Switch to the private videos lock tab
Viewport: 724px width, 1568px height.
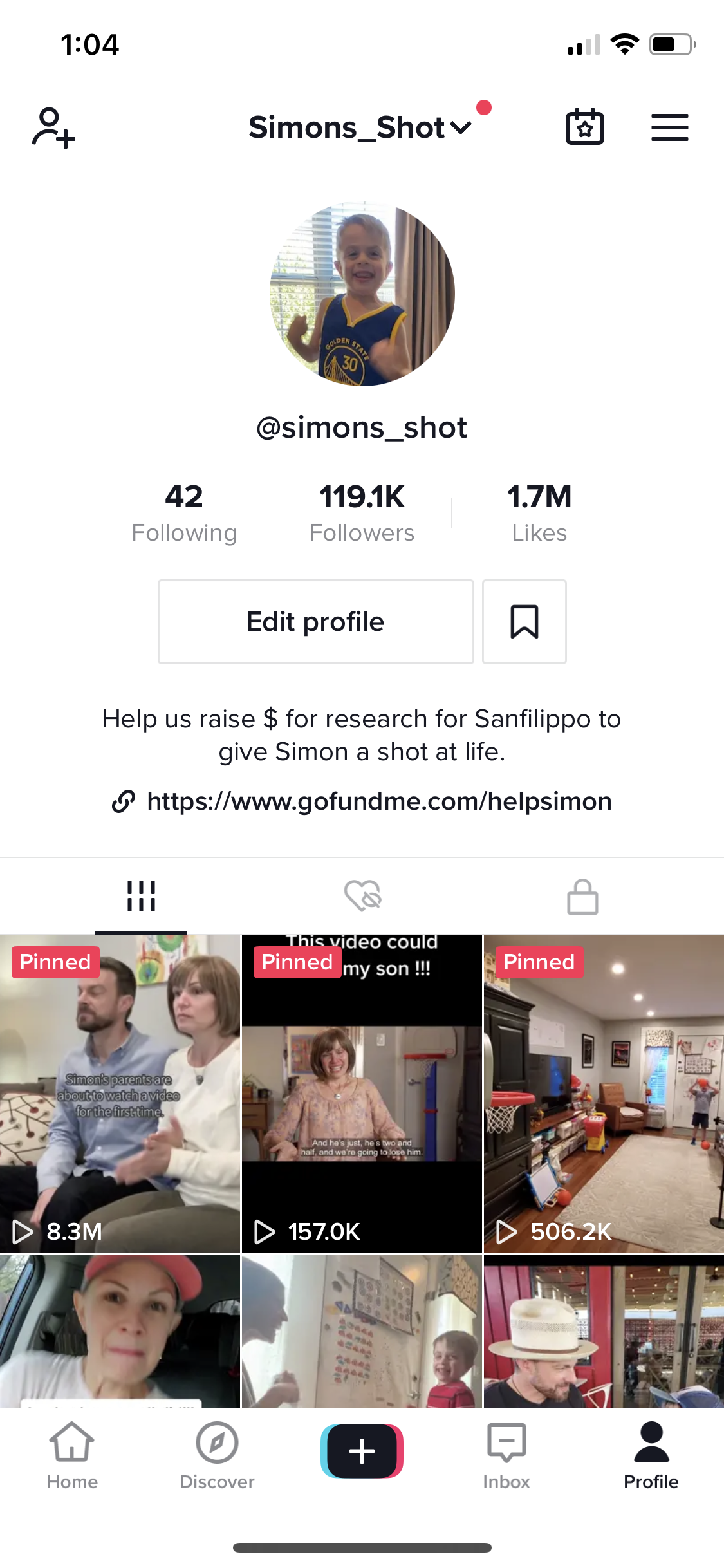(582, 896)
